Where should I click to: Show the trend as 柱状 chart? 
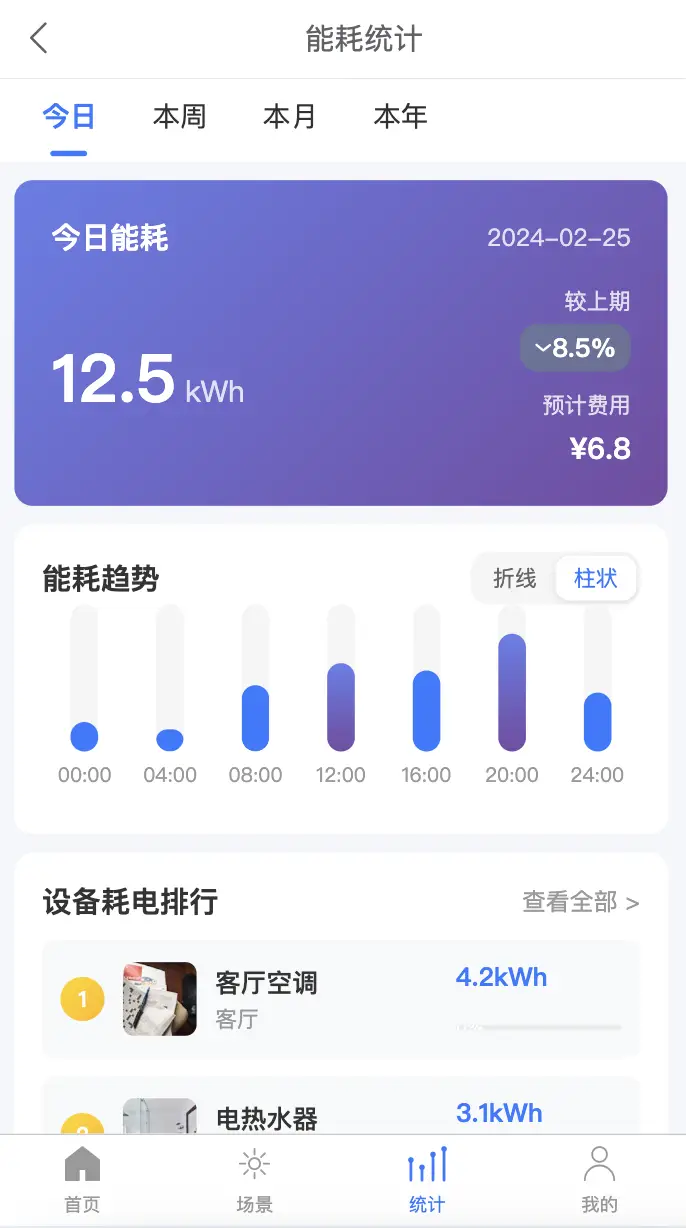pos(596,578)
